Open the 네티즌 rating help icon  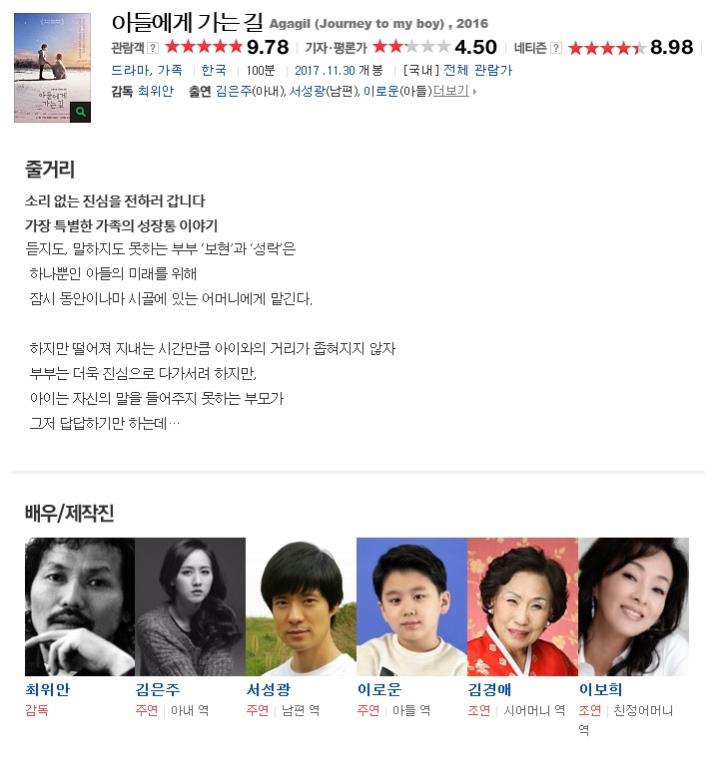556,48
